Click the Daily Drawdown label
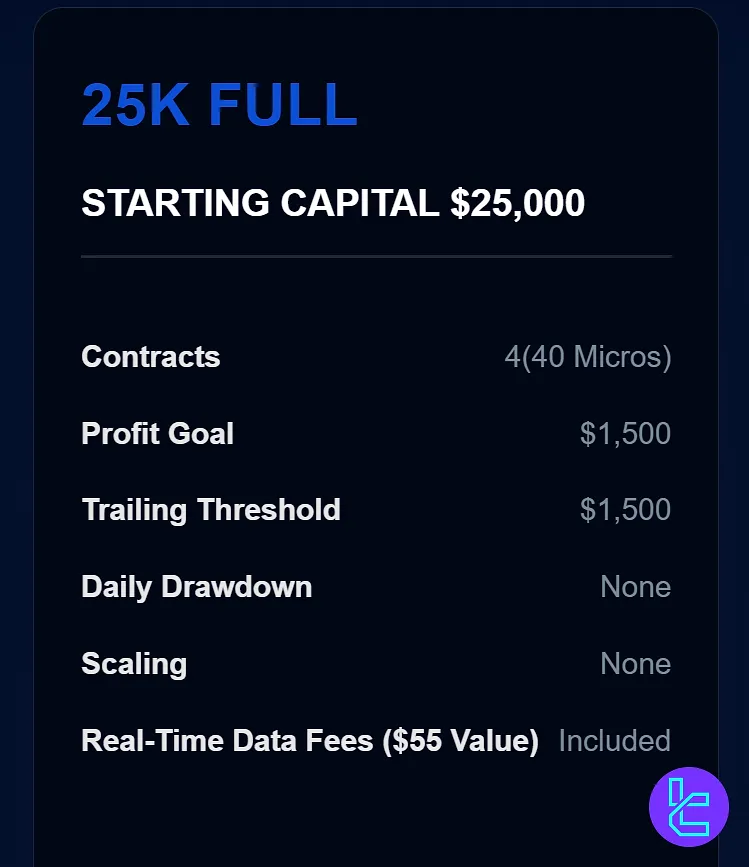Screen dimensions: 749x867 (196, 587)
